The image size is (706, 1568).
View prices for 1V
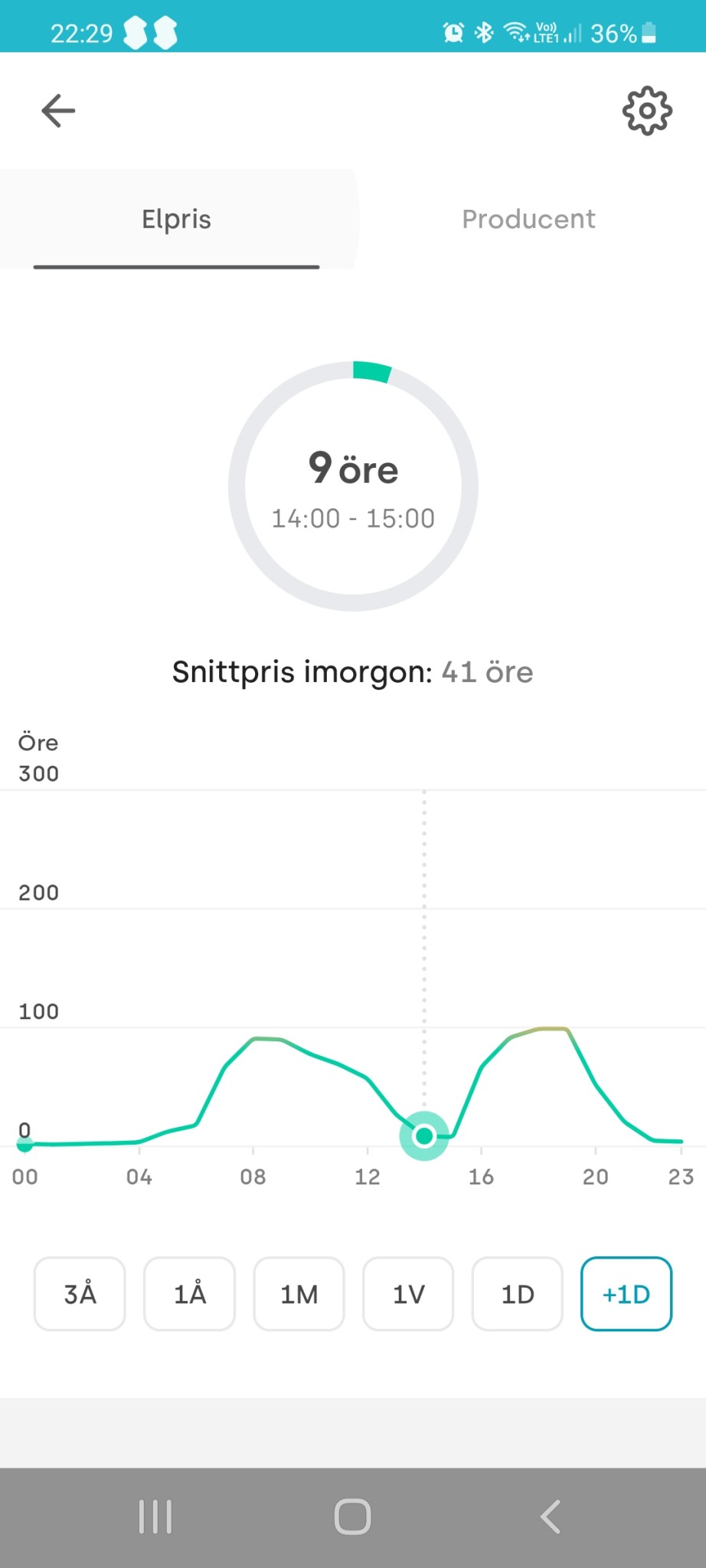point(408,1294)
